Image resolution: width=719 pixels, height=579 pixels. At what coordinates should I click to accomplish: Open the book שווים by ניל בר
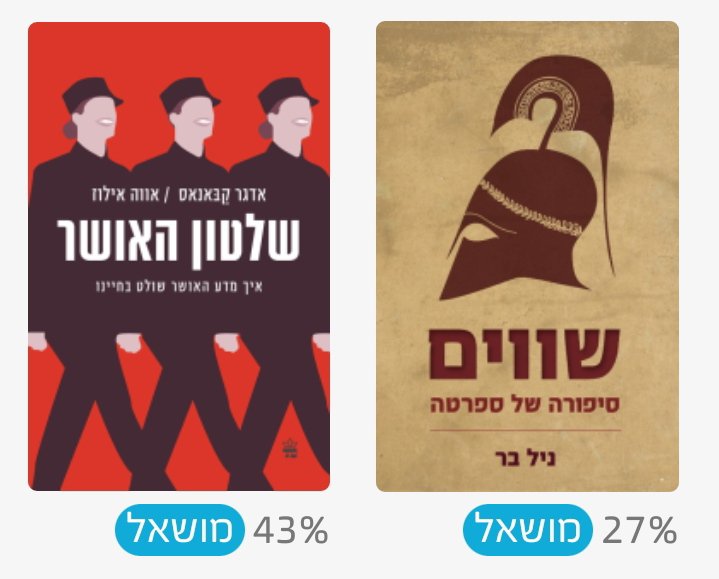[527, 256]
